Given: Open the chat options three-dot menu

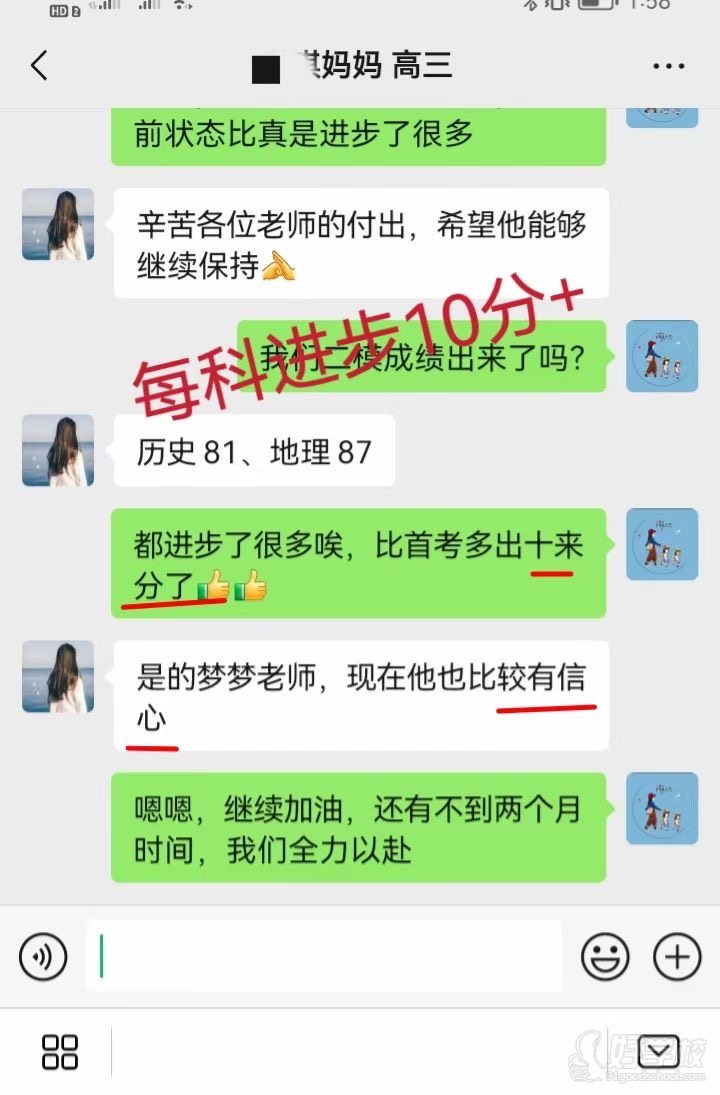Looking at the screenshot, I should pos(667,65).
